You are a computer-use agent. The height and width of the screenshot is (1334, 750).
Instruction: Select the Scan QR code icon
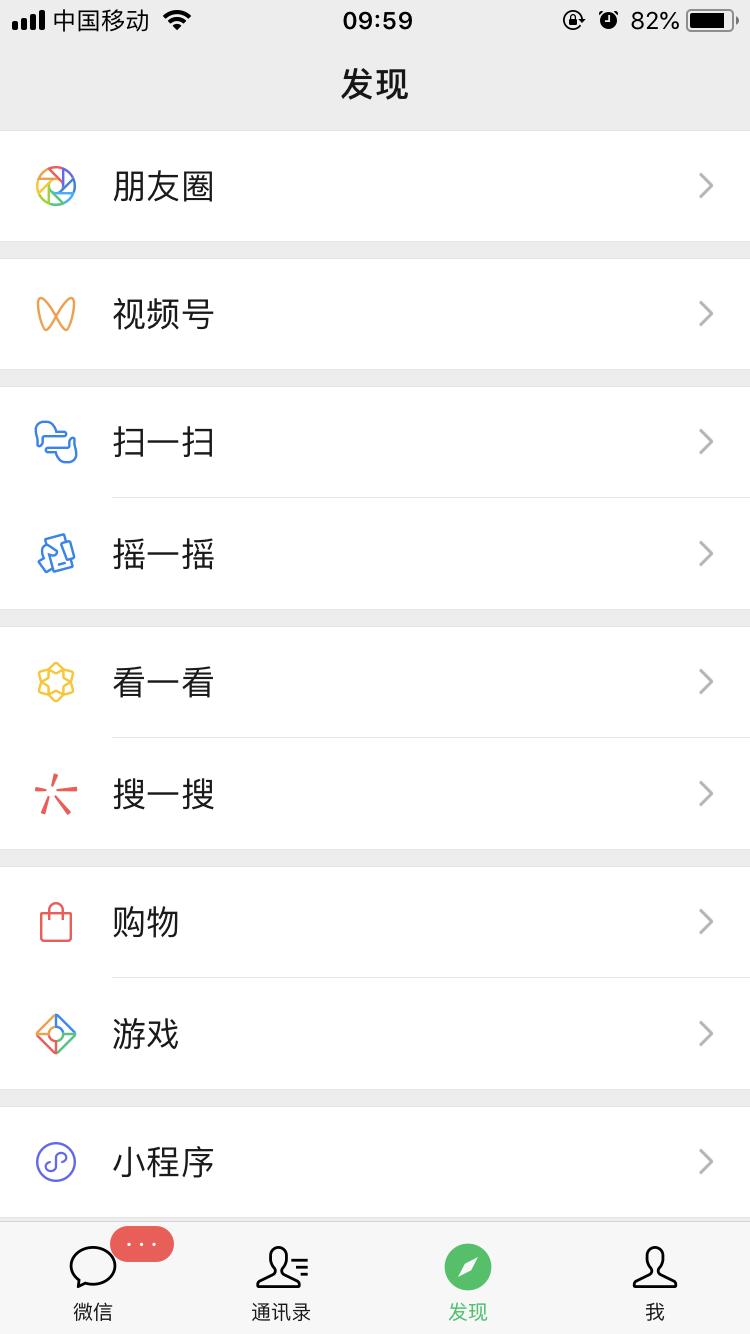56,442
